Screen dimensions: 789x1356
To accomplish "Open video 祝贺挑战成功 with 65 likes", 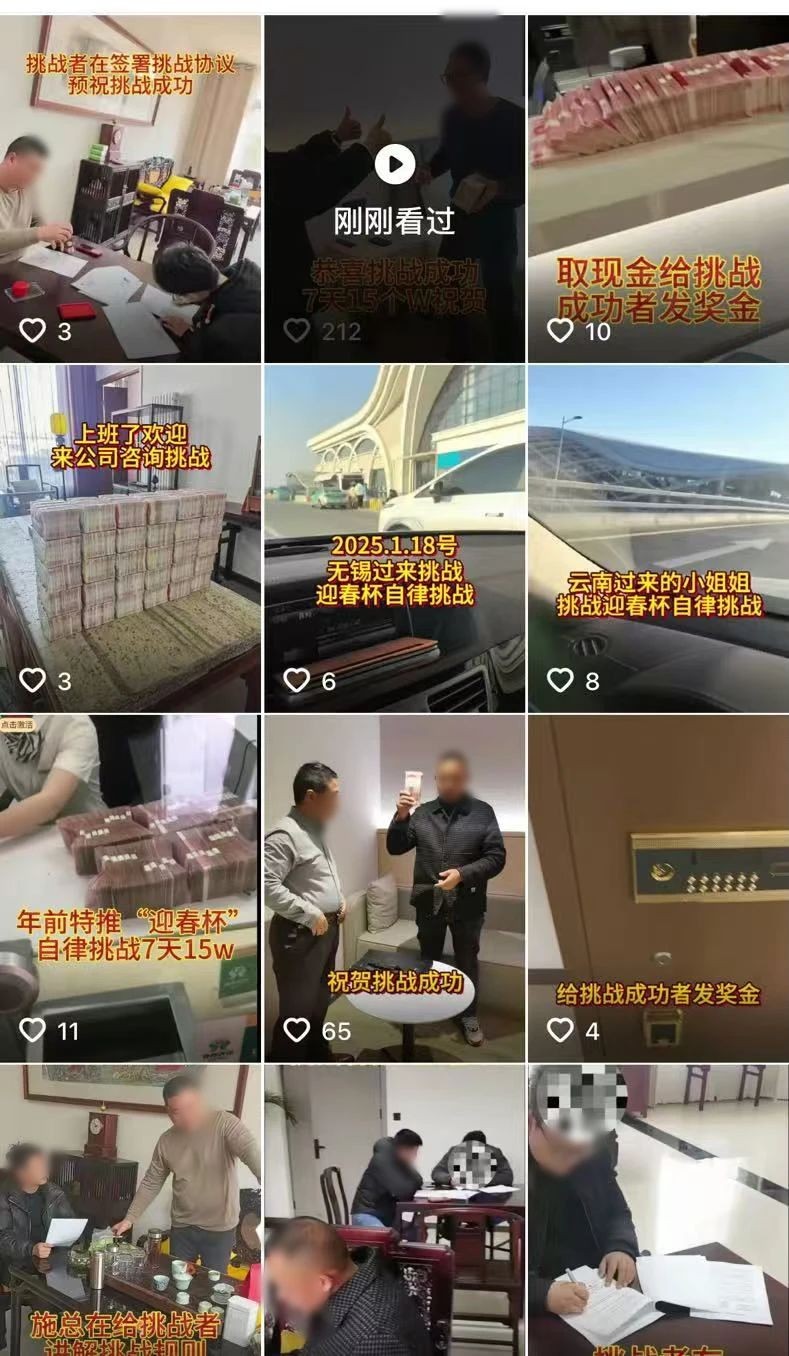I will pyautogui.click(x=394, y=888).
